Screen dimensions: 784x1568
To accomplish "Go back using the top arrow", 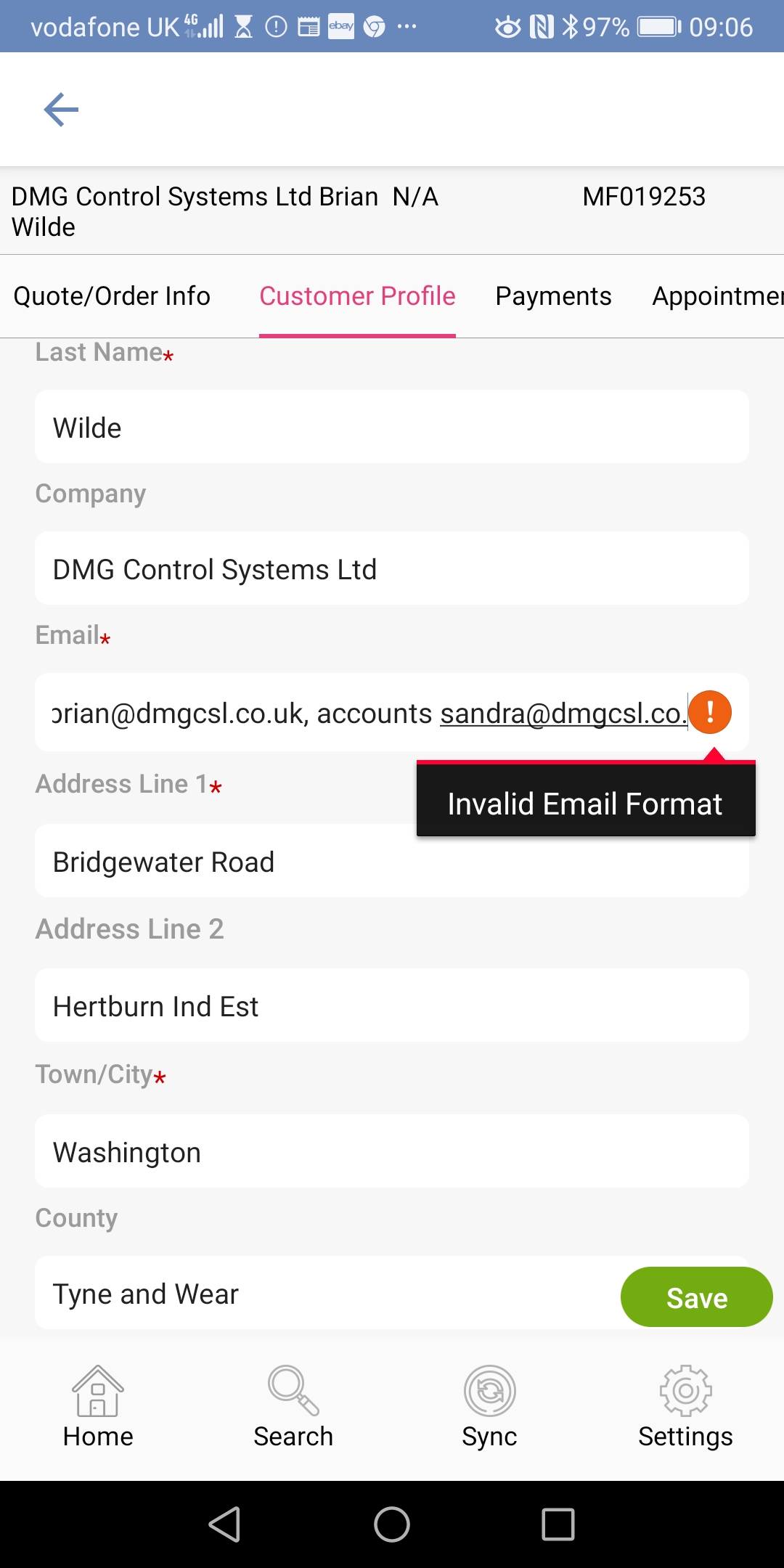I will (x=61, y=110).
